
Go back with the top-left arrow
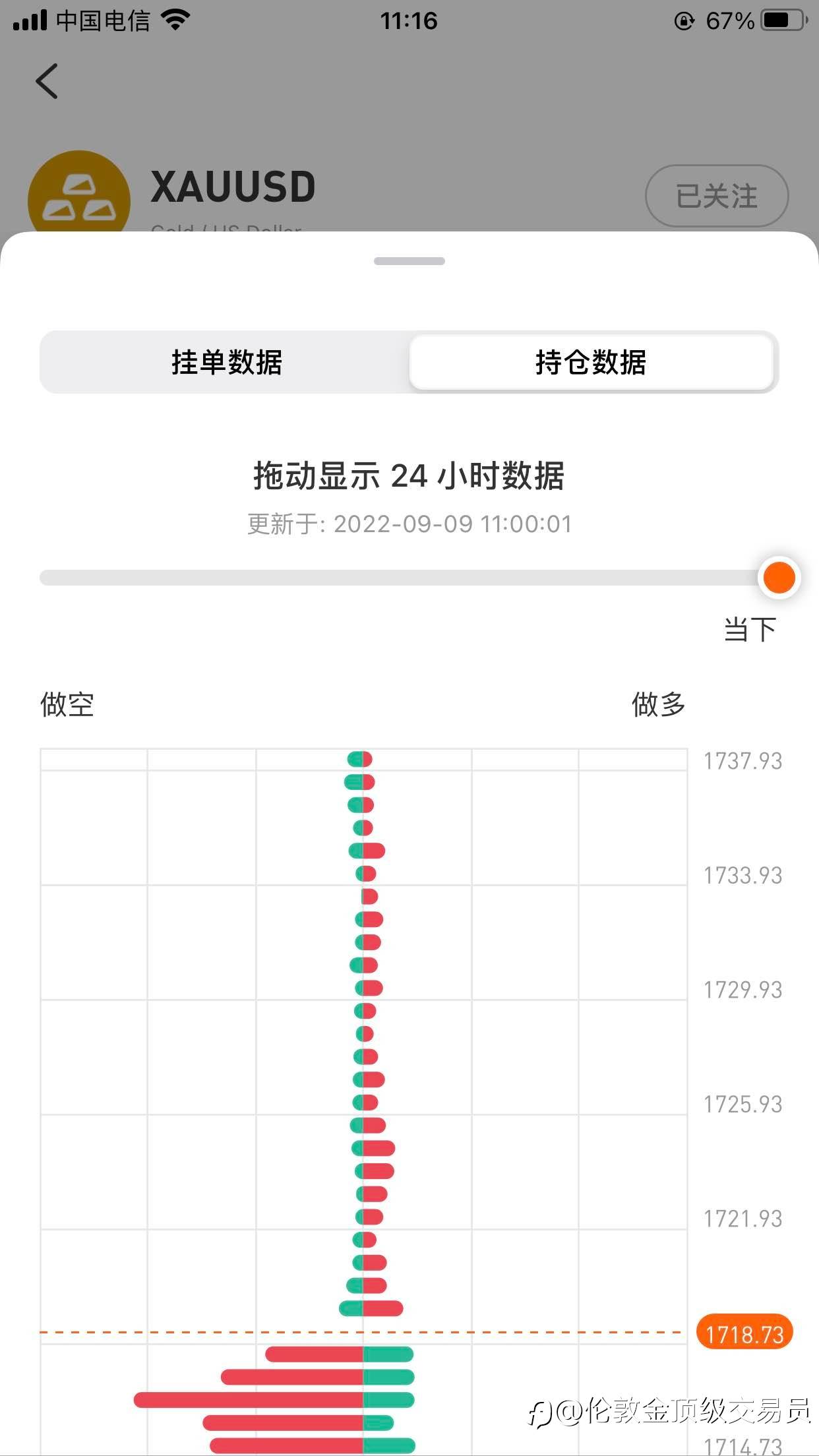tap(47, 81)
